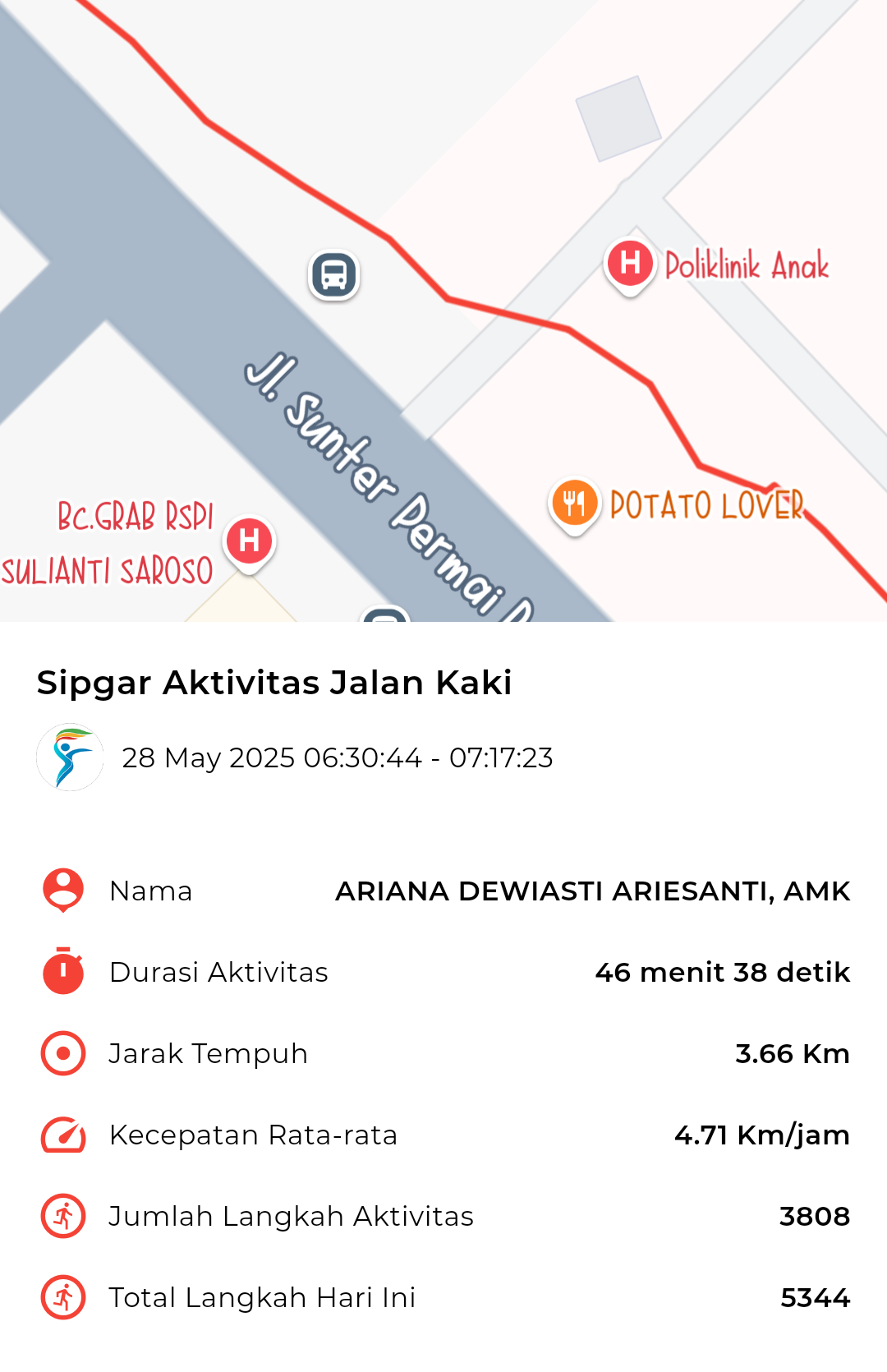Select the person icon beside Nama

click(x=62, y=890)
